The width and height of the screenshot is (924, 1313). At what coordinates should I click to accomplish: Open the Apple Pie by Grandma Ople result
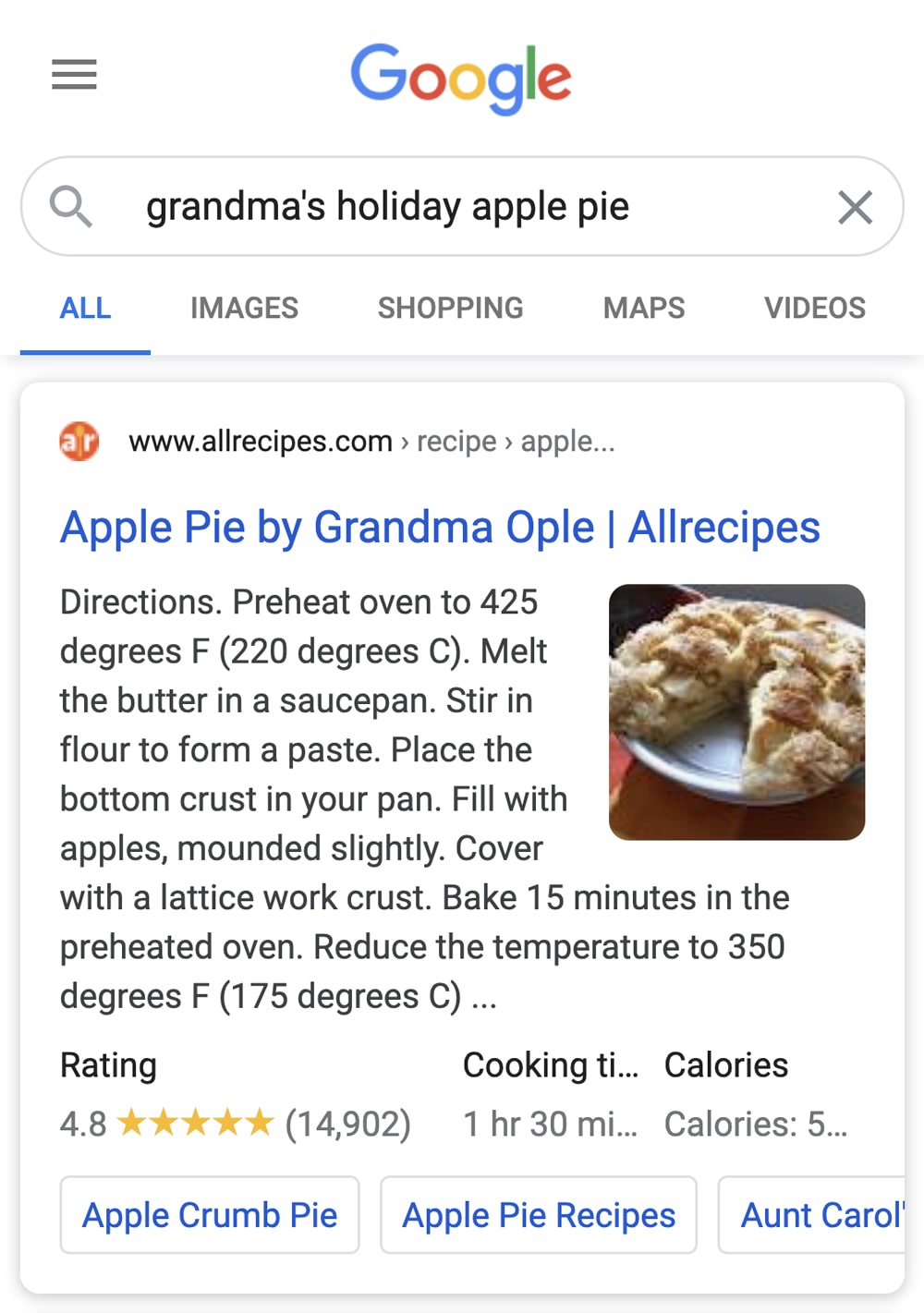(x=440, y=527)
